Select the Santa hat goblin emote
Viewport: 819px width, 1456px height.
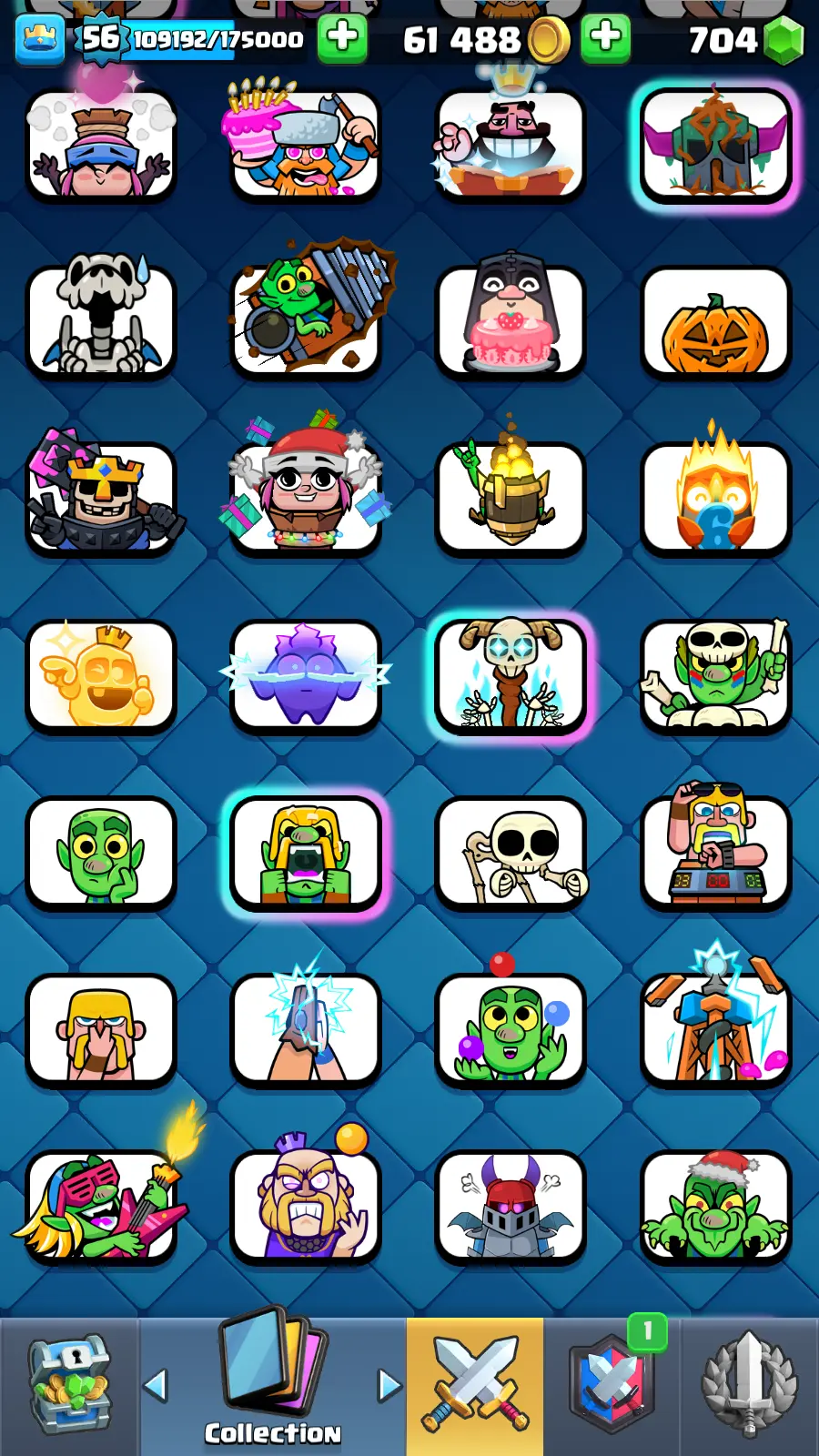click(715, 1207)
